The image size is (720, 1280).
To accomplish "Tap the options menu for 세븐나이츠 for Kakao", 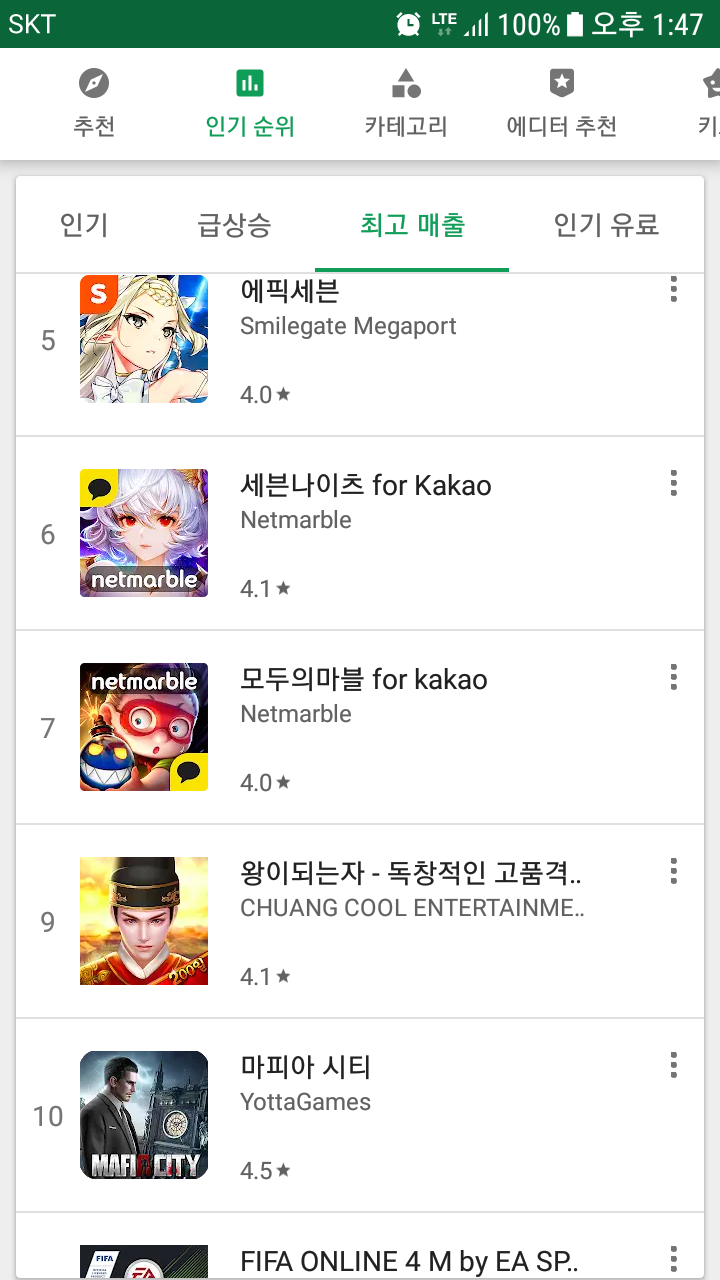I will point(674,484).
